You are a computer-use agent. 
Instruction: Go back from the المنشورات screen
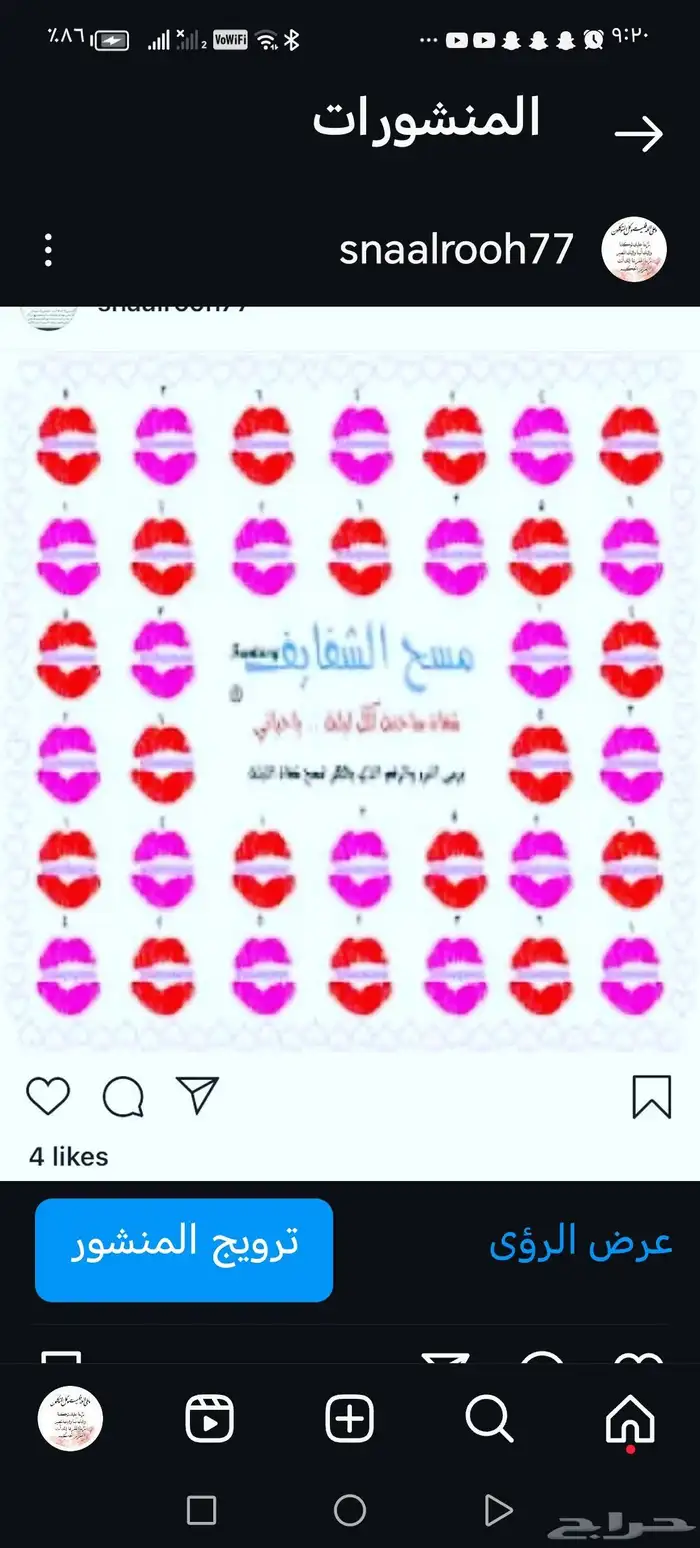[638, 133]
